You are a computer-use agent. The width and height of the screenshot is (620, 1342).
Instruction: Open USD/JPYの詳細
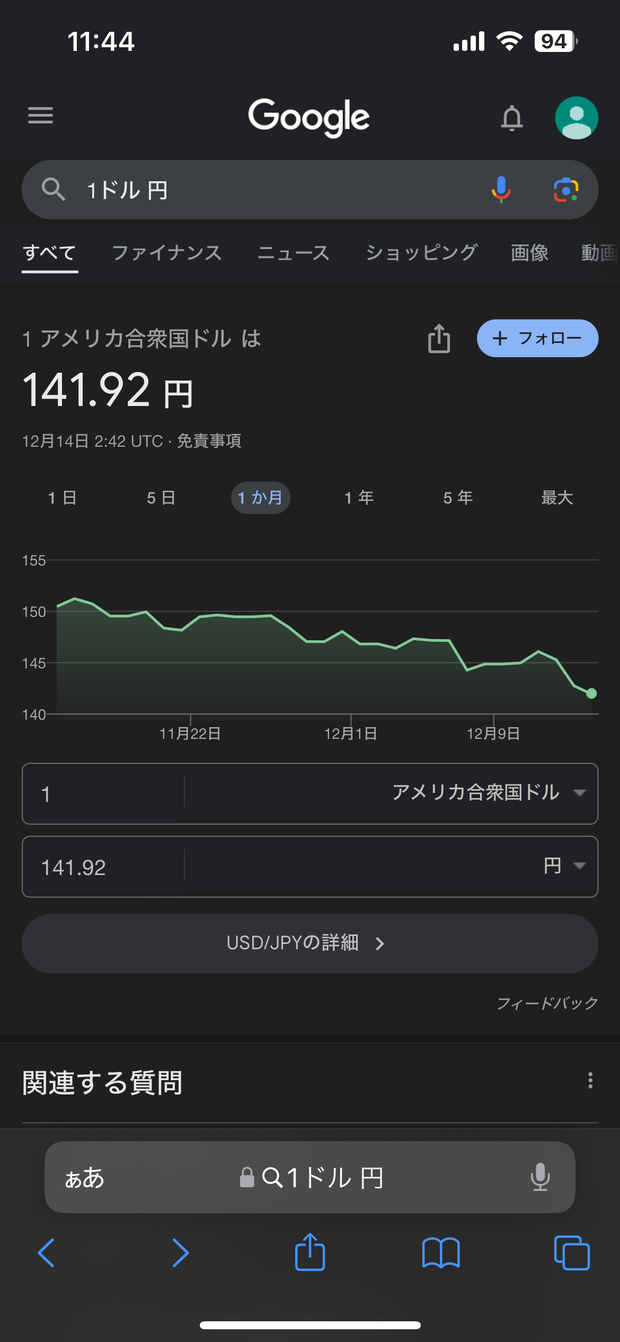310,943
